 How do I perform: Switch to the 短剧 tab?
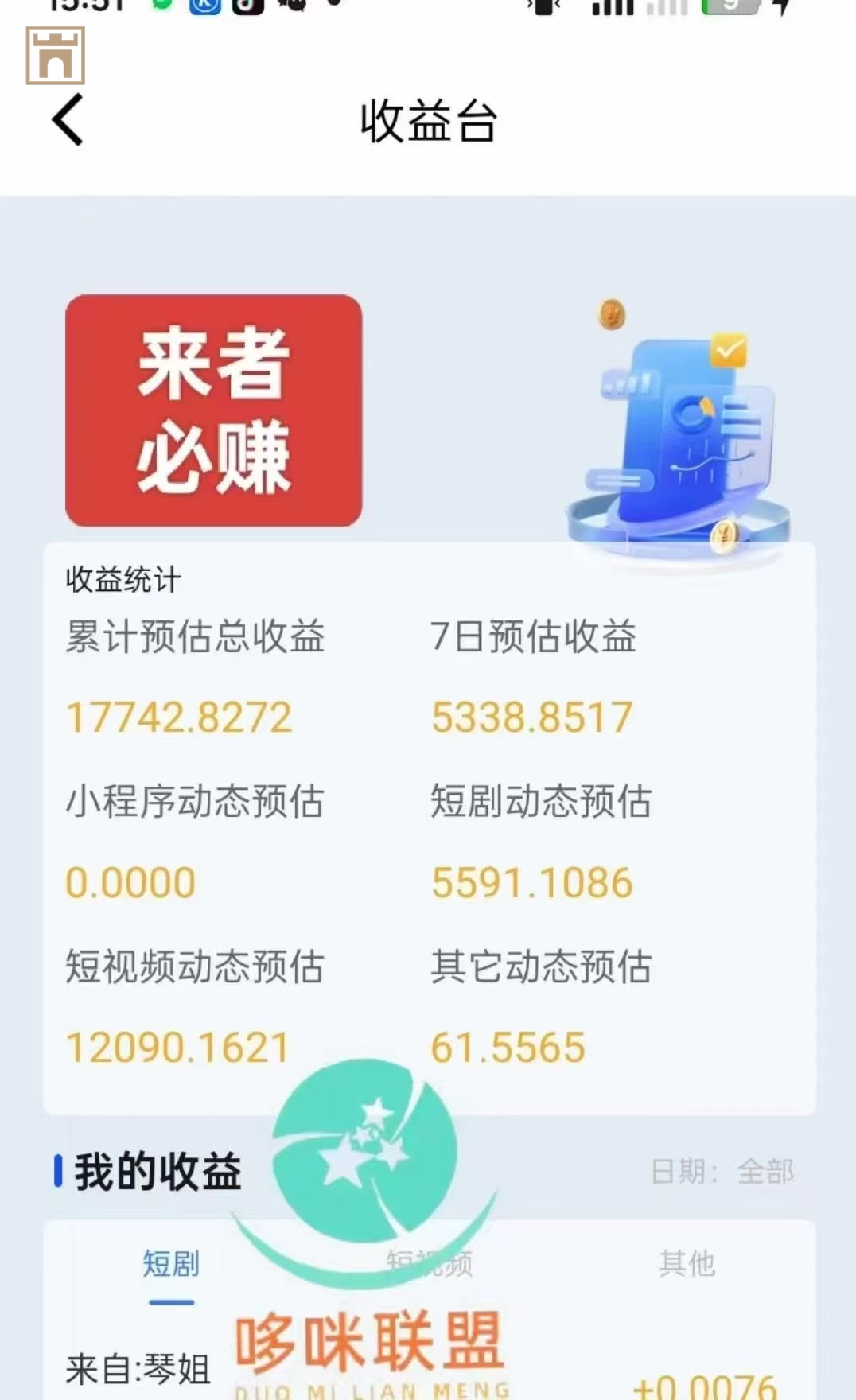(171, 1264)
